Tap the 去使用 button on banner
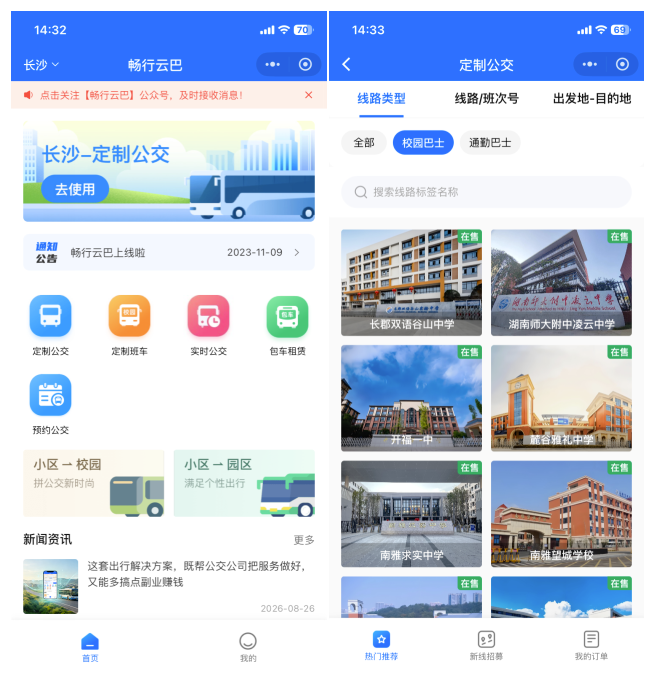 [x=75, y=189]
